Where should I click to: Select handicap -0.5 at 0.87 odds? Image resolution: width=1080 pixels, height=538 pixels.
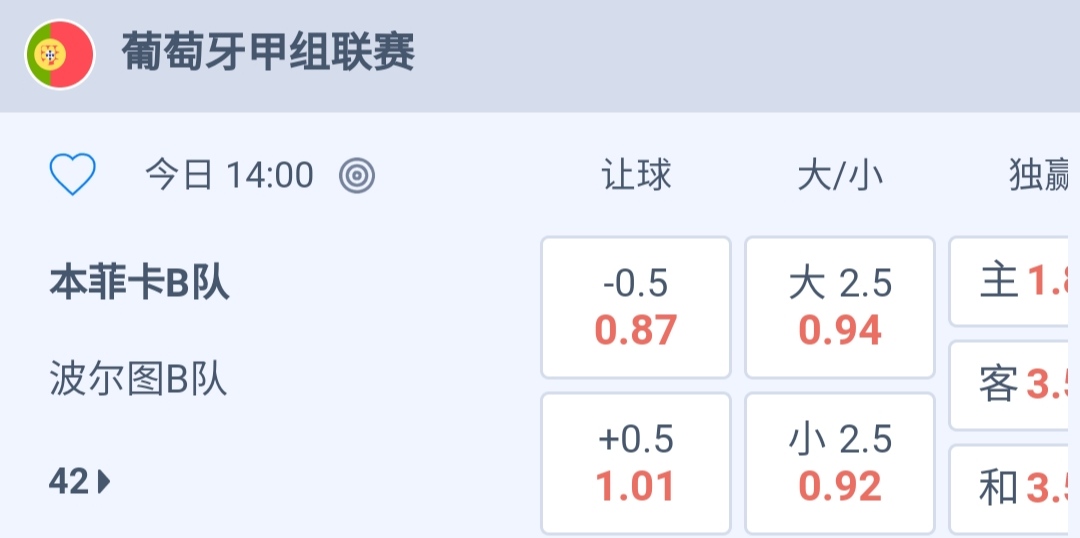tap(636, 308)
